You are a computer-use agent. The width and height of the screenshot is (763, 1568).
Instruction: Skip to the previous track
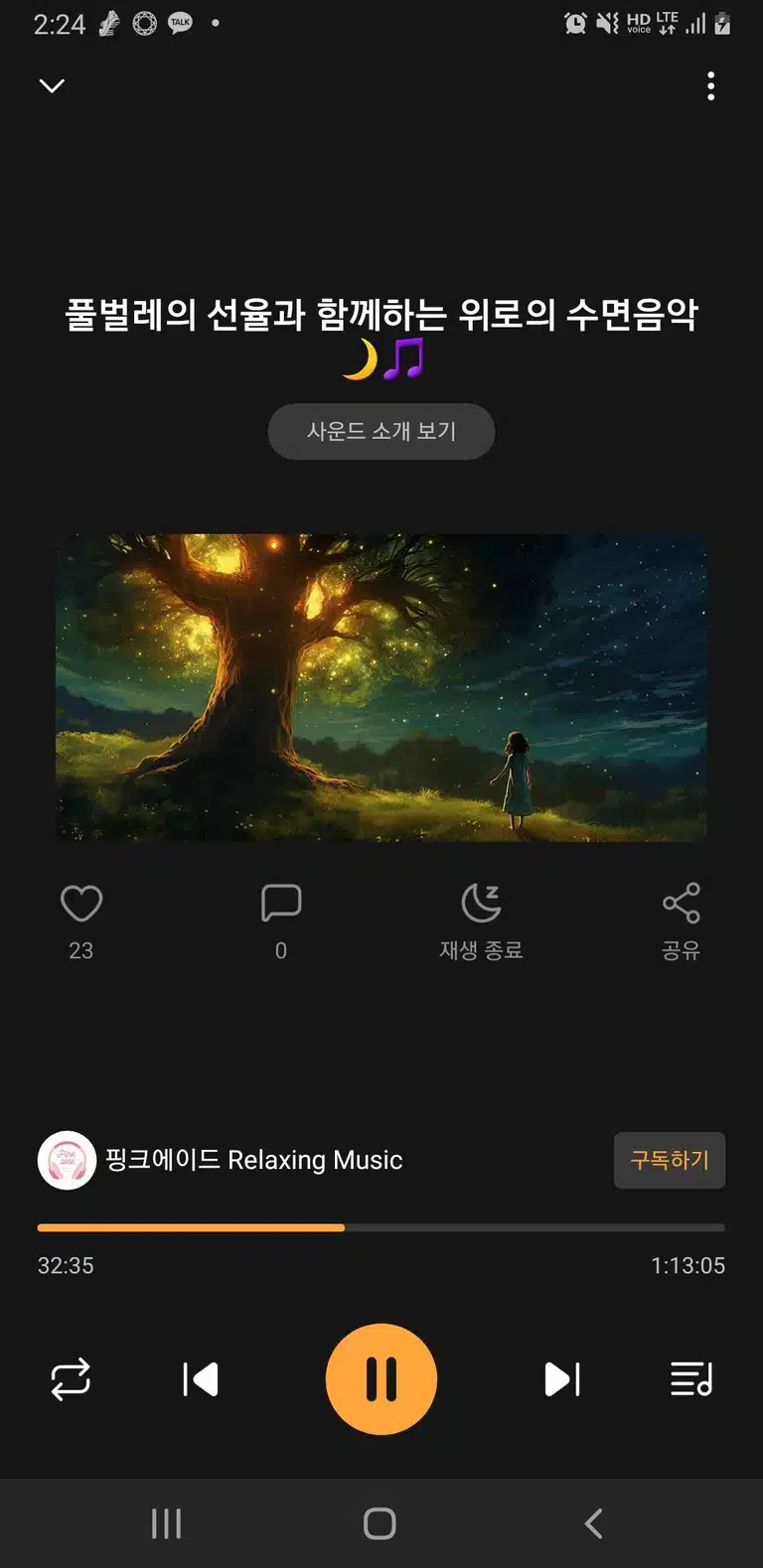coord(201,1379)
